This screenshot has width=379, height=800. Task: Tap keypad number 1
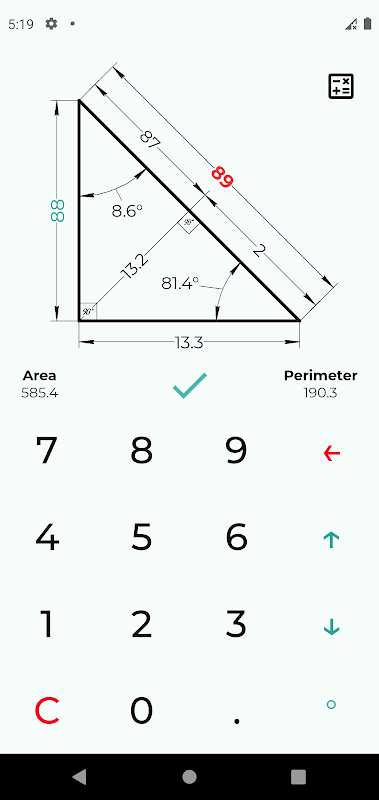coord(47,624)
